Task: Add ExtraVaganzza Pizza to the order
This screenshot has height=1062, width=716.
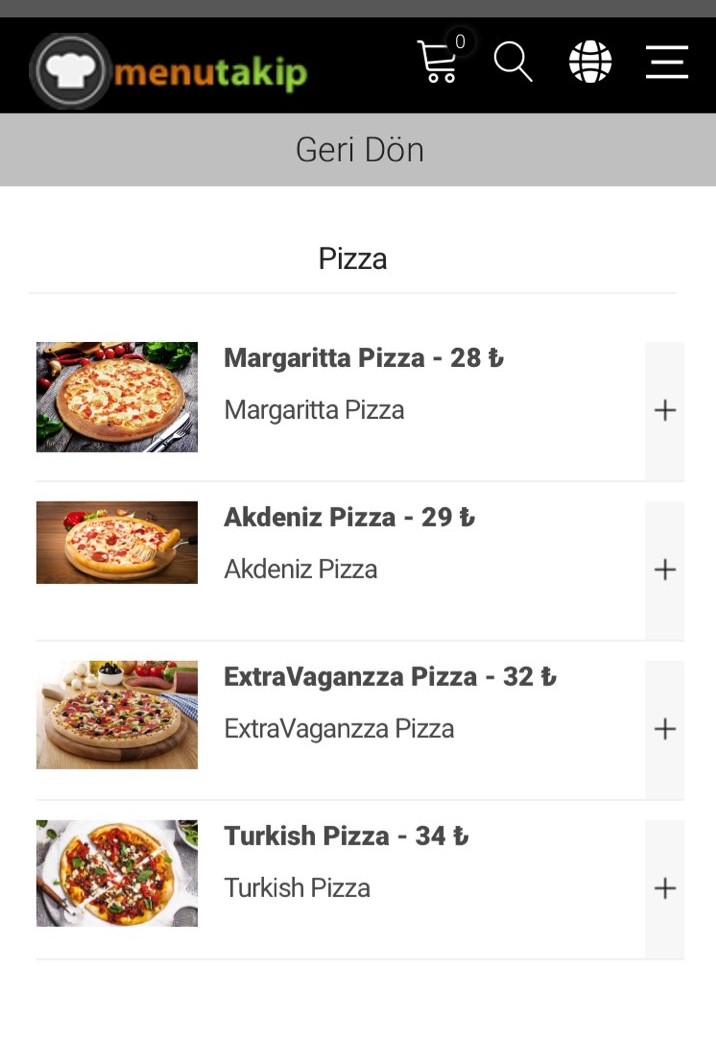Action: pyautogui.click(x=664, y=729)
